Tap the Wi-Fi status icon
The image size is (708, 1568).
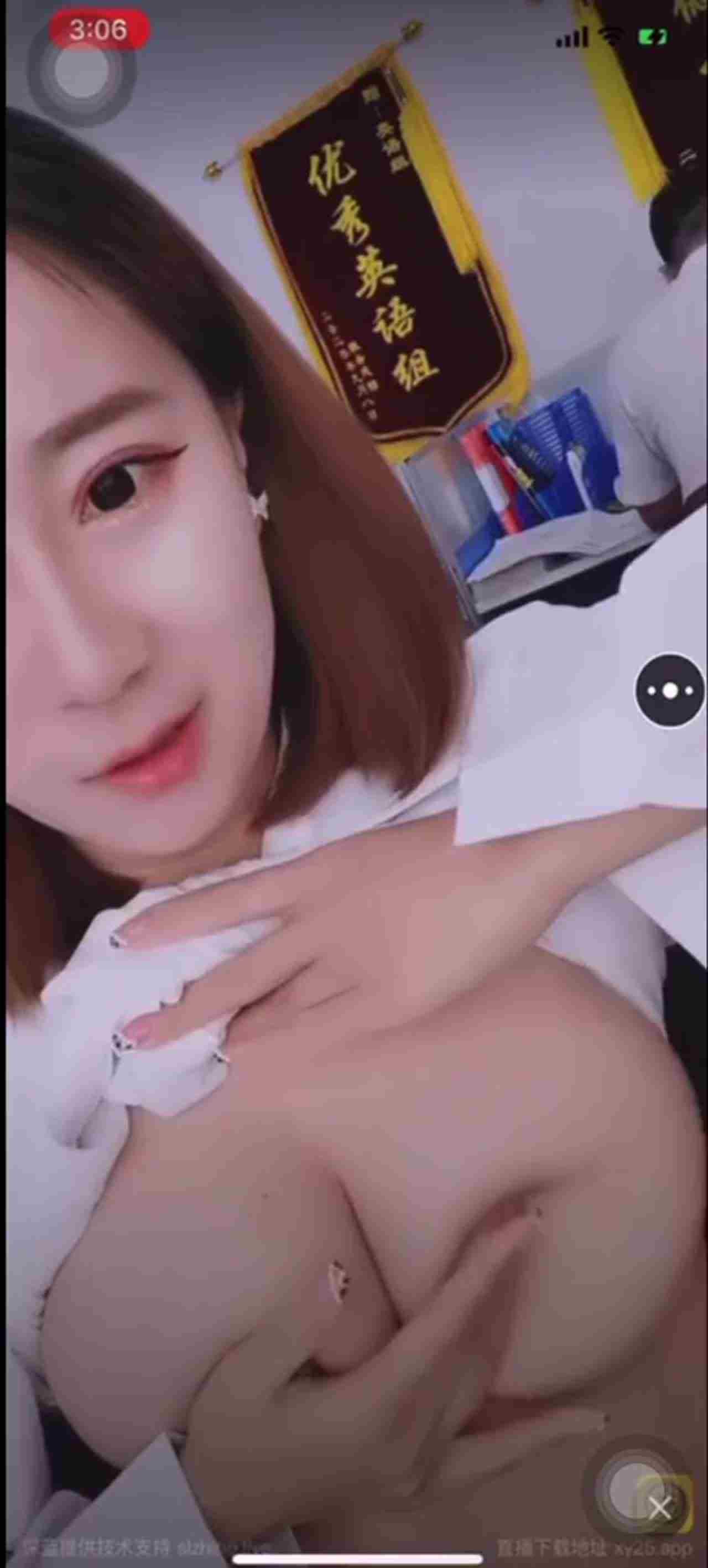point(610,37)
